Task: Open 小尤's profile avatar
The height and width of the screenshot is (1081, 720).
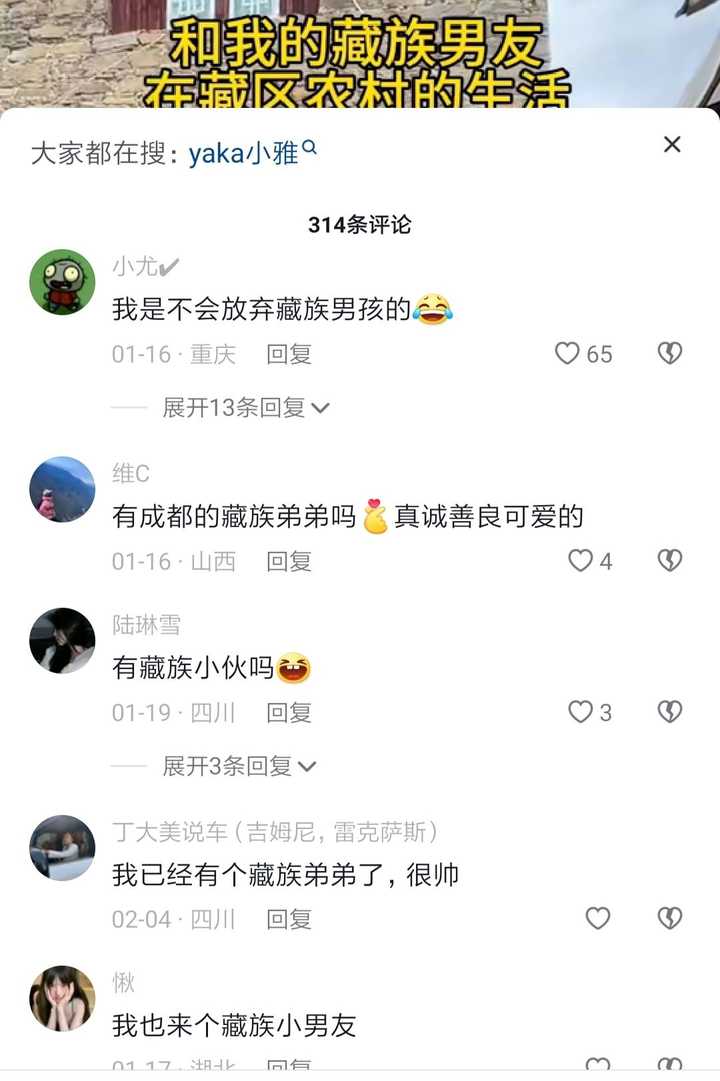Action: [x=62, y=282]
